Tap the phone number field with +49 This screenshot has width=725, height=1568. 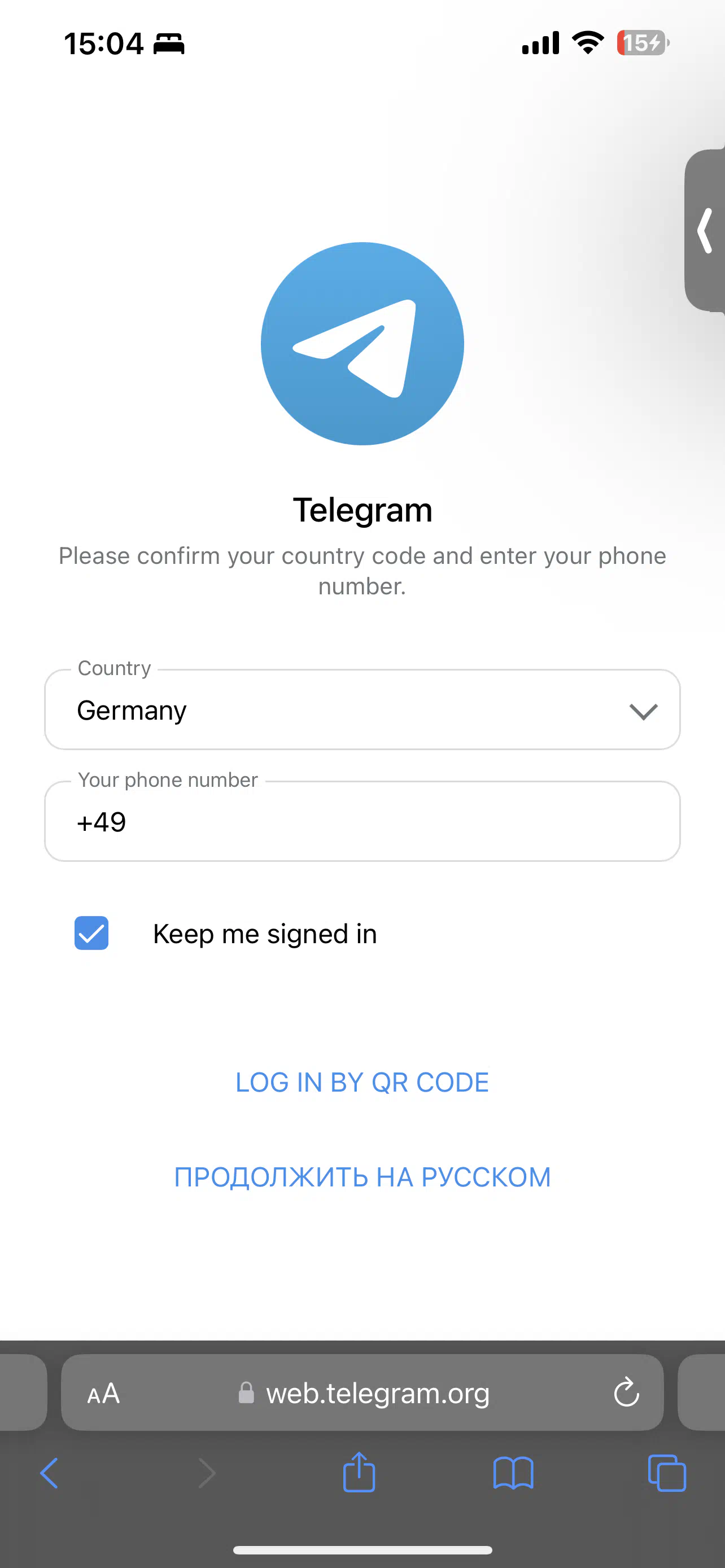point(362,822)
